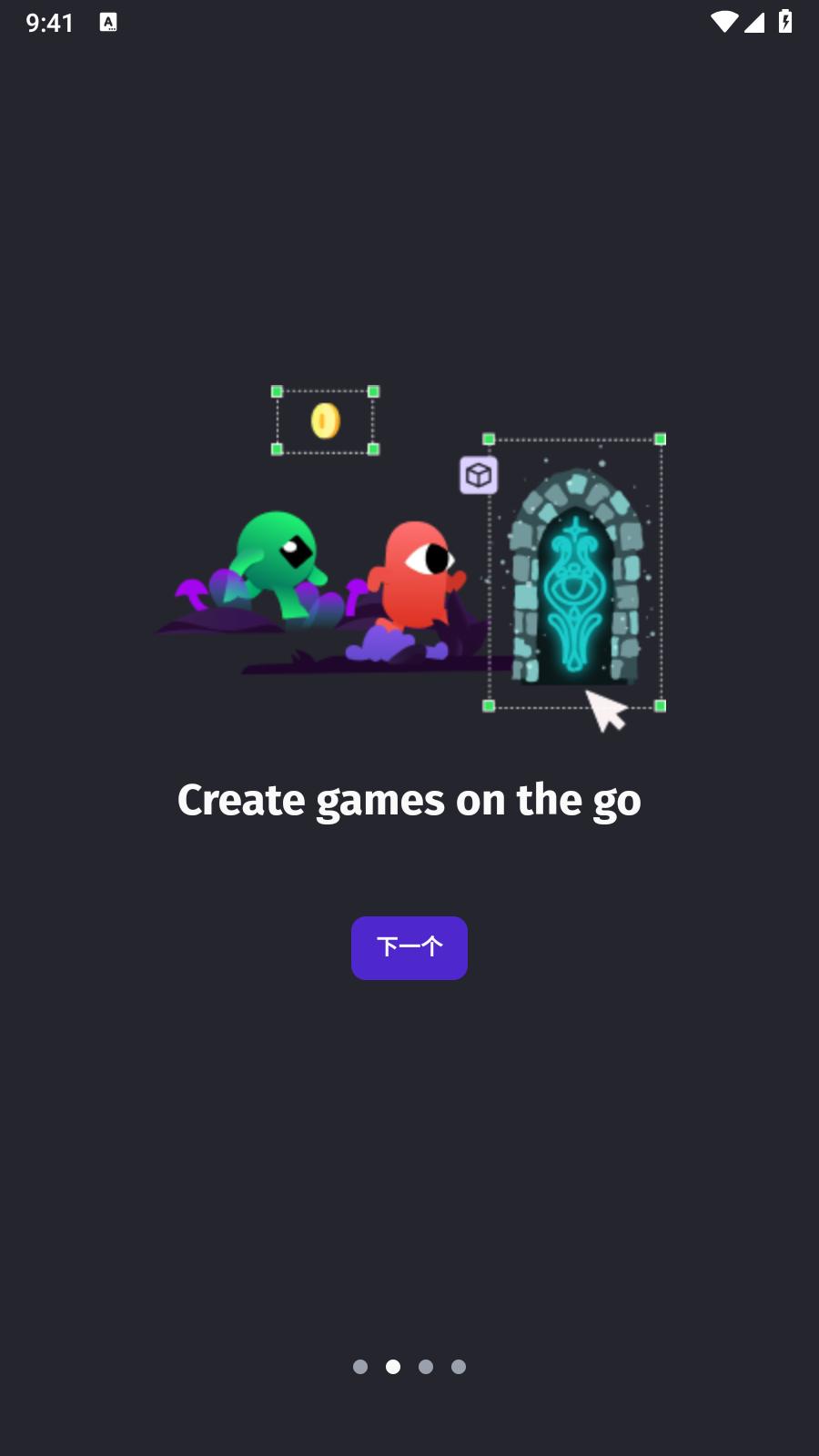Click the top-left corner handle of coin selection
The image size is (819, 1456).
[277, 390]
